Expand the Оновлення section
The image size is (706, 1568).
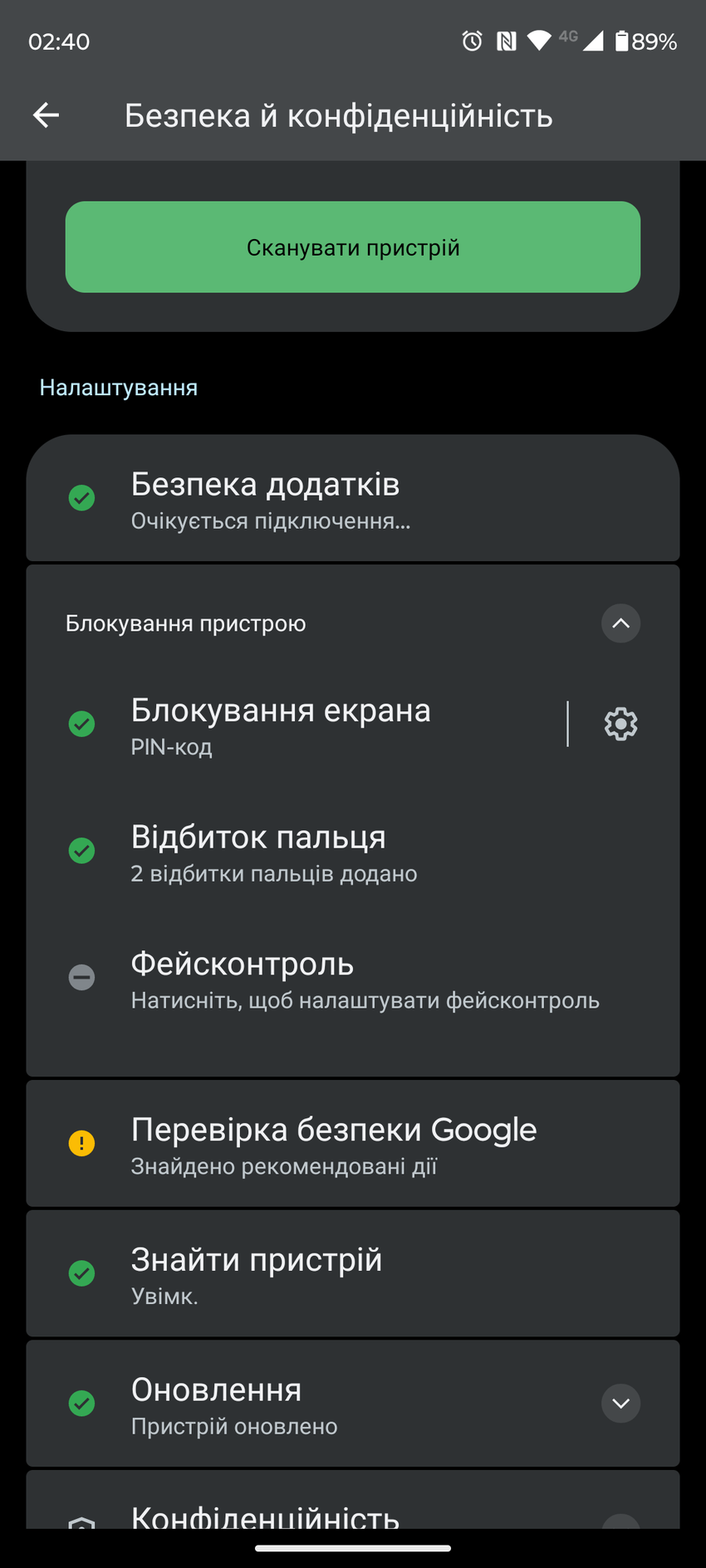[620, 1404]
